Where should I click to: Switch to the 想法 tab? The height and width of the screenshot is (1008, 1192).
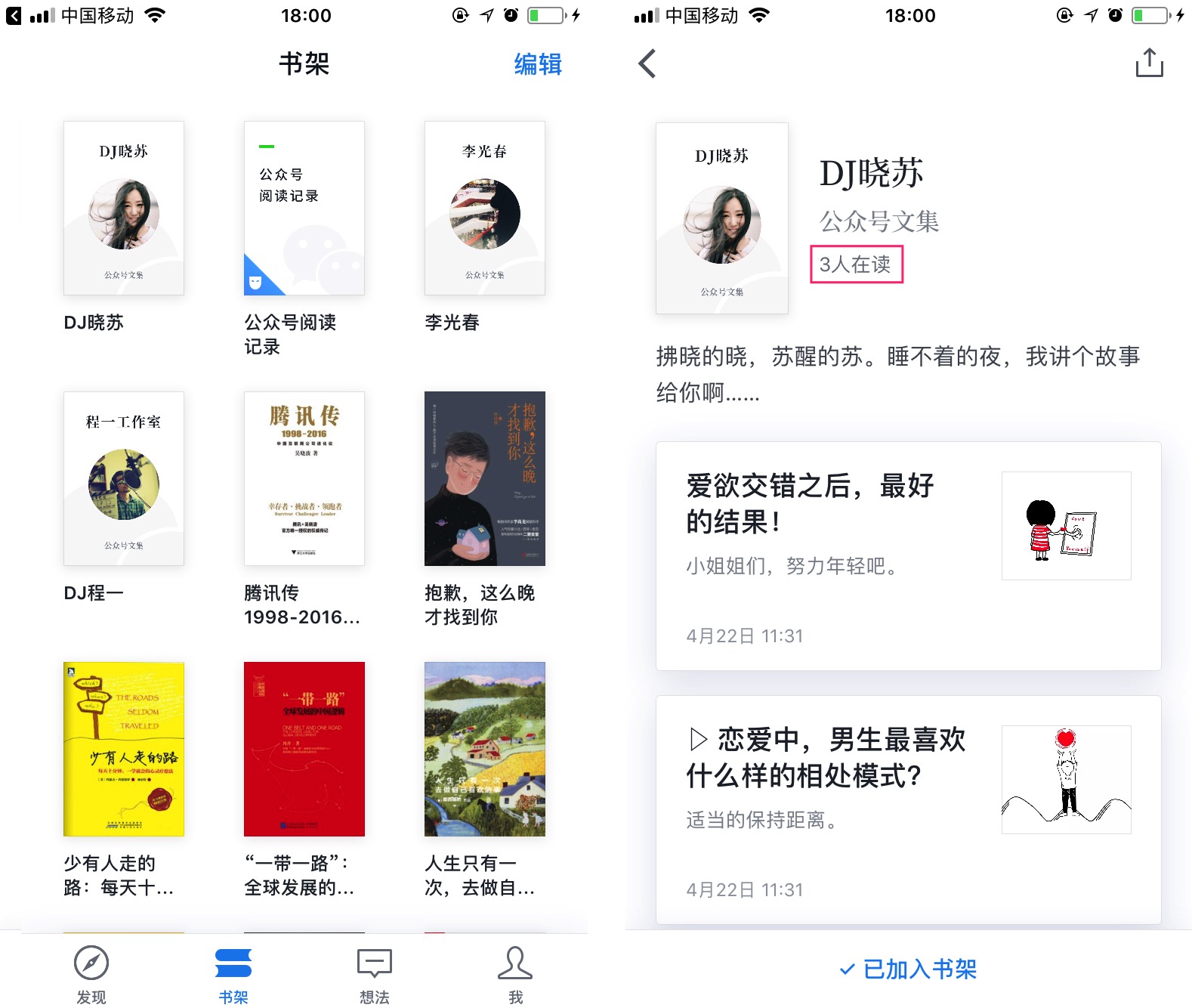coord(374,974)
